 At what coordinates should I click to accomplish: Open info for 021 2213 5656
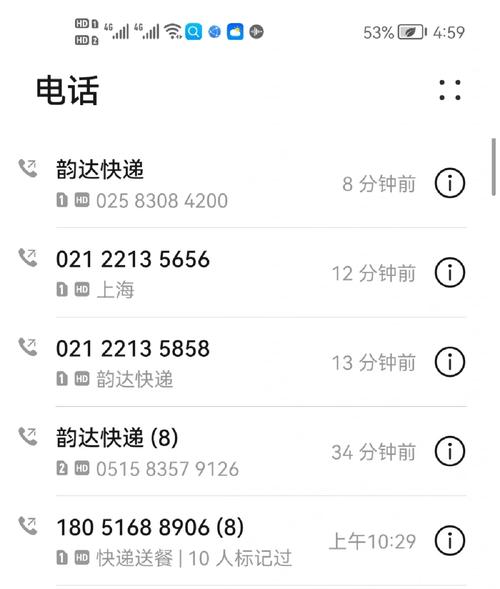[450, 272]
